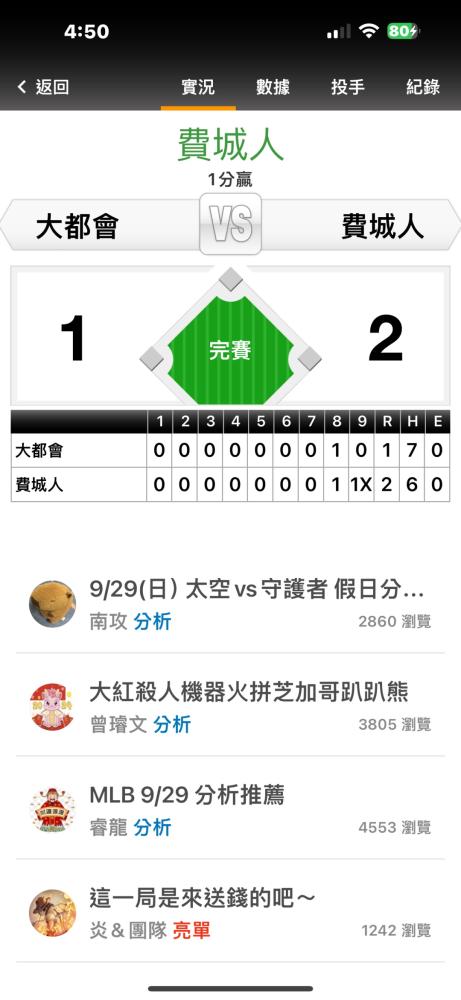Open the 投手 tab
The image size is (461, 1000).
coord(348,87)
